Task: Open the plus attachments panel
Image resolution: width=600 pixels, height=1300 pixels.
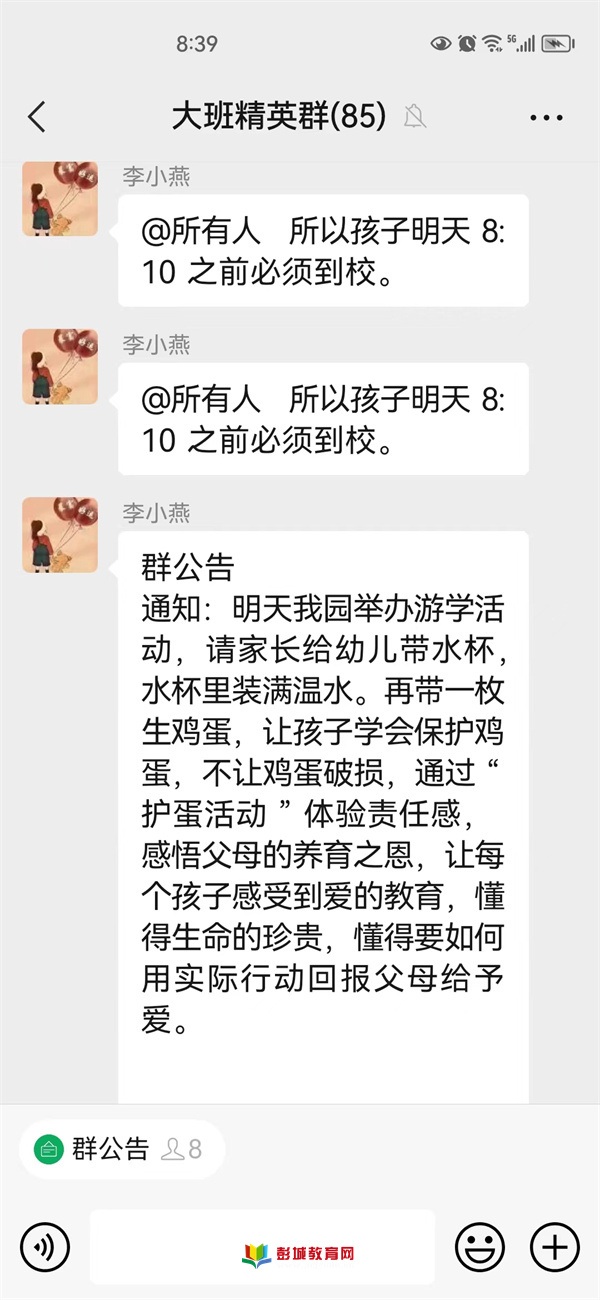Action: (x=554, y=1246)
